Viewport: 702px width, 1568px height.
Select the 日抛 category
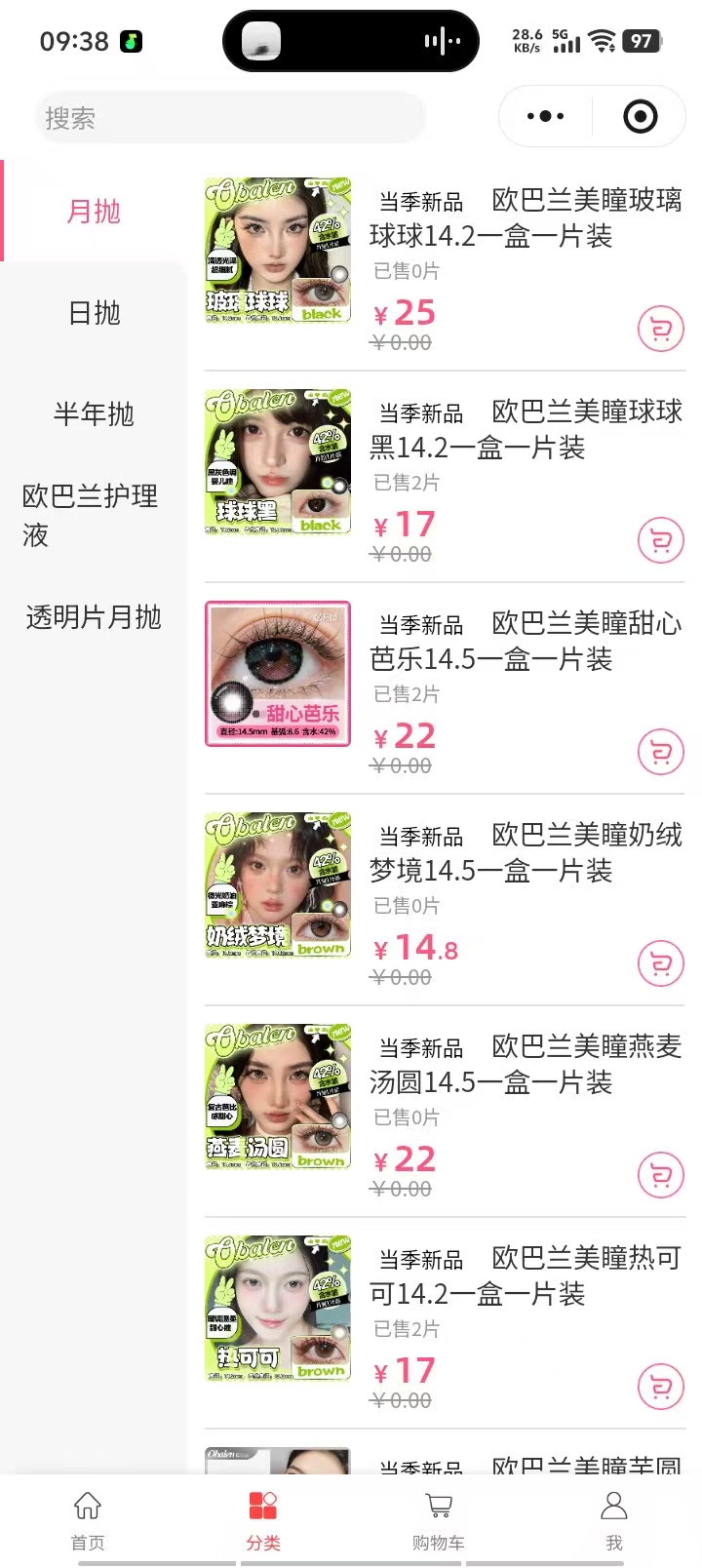[95, 313]
